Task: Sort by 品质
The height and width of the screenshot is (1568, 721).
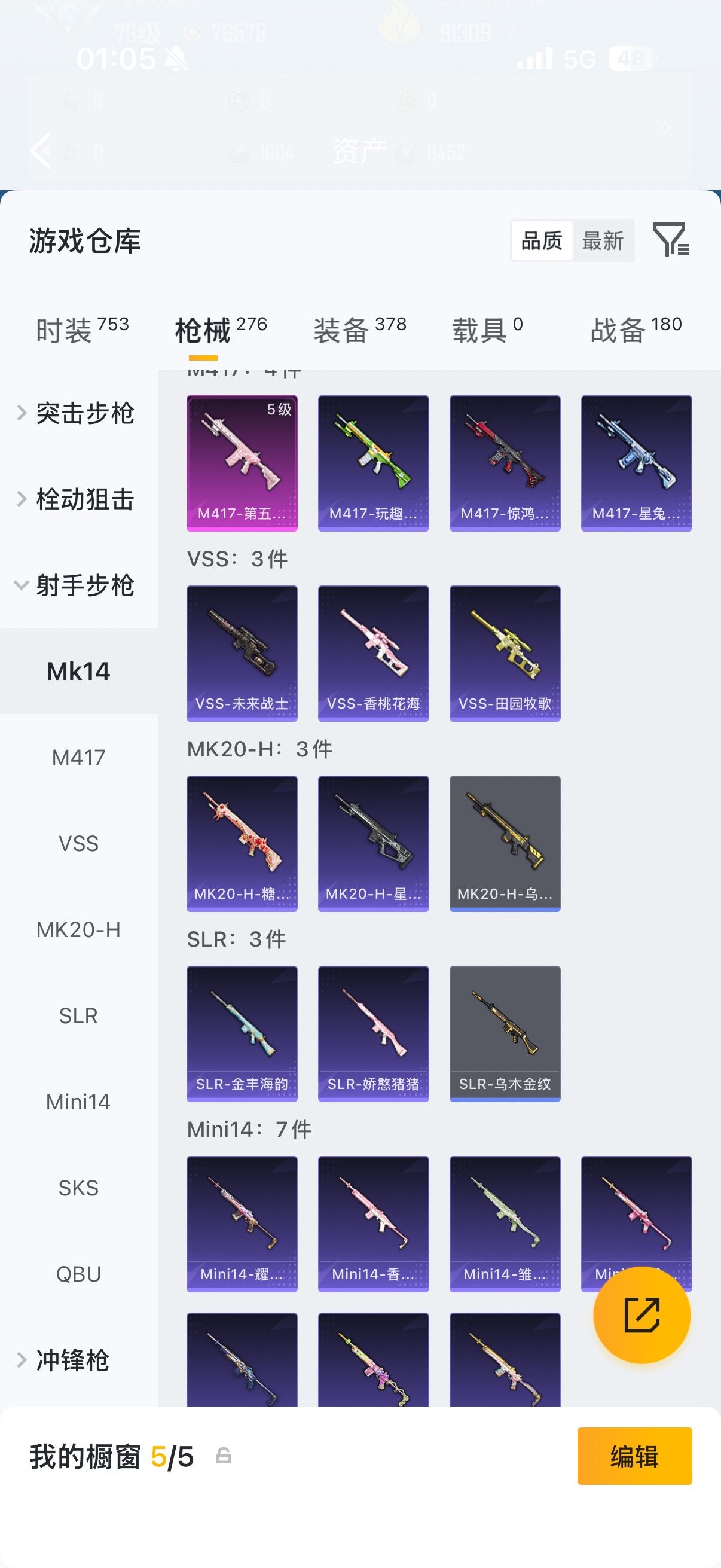Action: [542, 240]
